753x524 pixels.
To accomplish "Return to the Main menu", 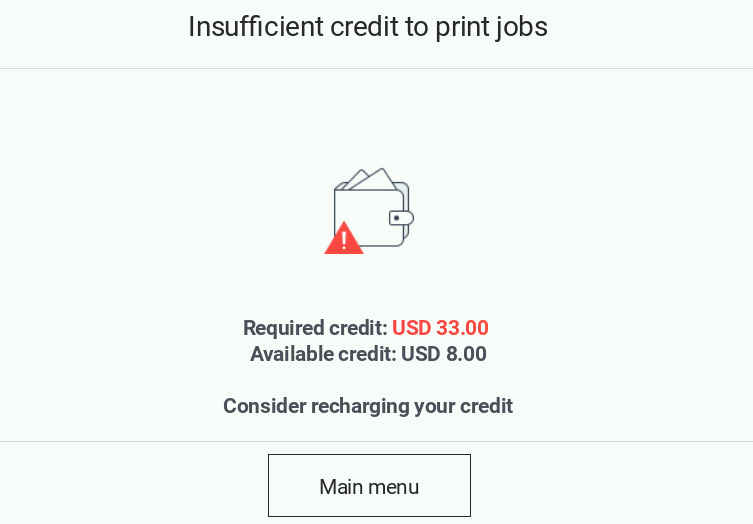I will click(369, 486).
